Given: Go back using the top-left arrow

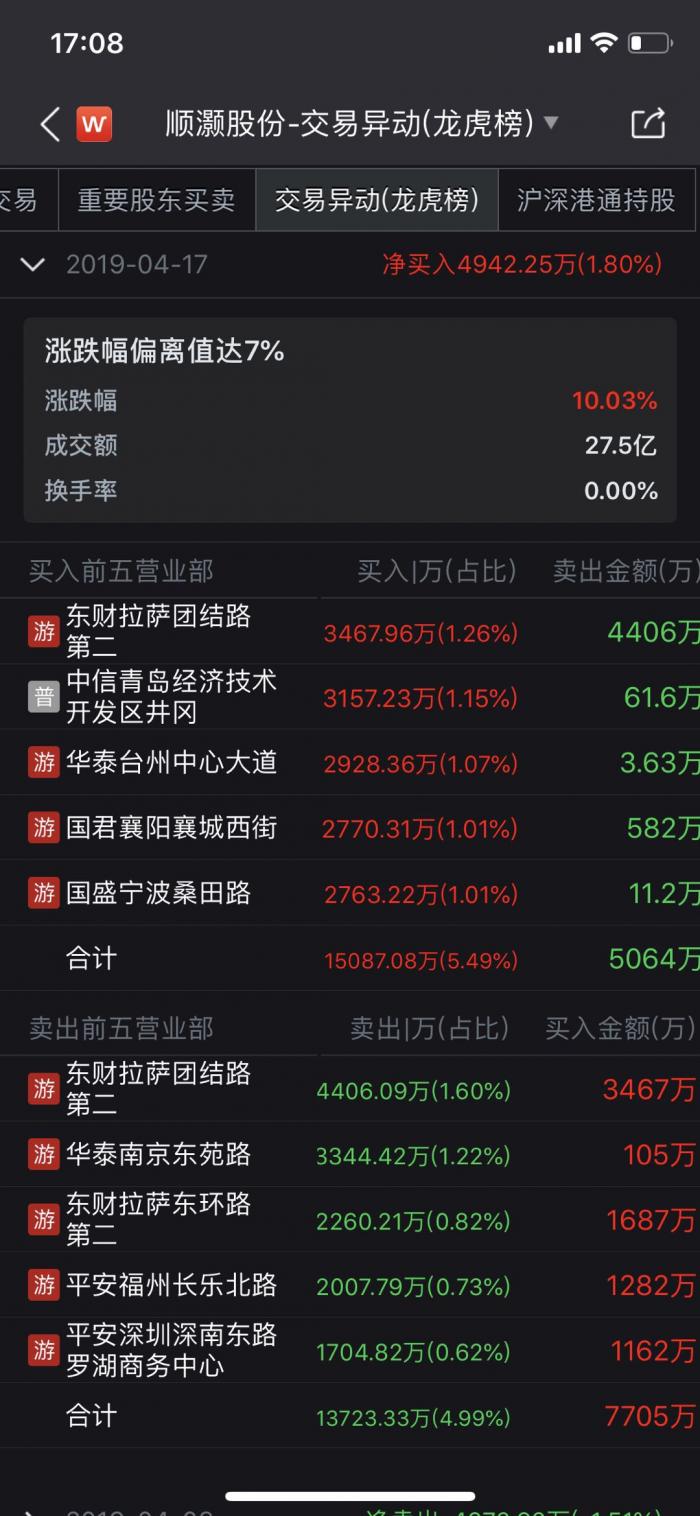Looking at the screenshot, I should point(50,124).
